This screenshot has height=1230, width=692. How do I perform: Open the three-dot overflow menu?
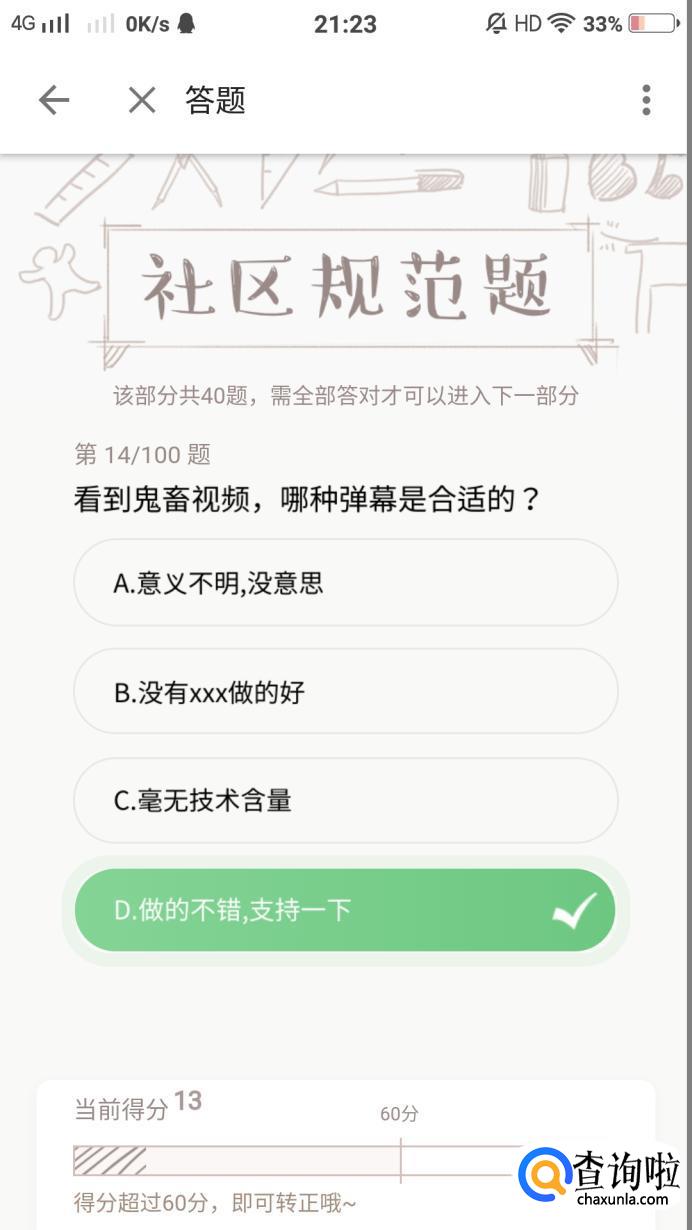646,100
